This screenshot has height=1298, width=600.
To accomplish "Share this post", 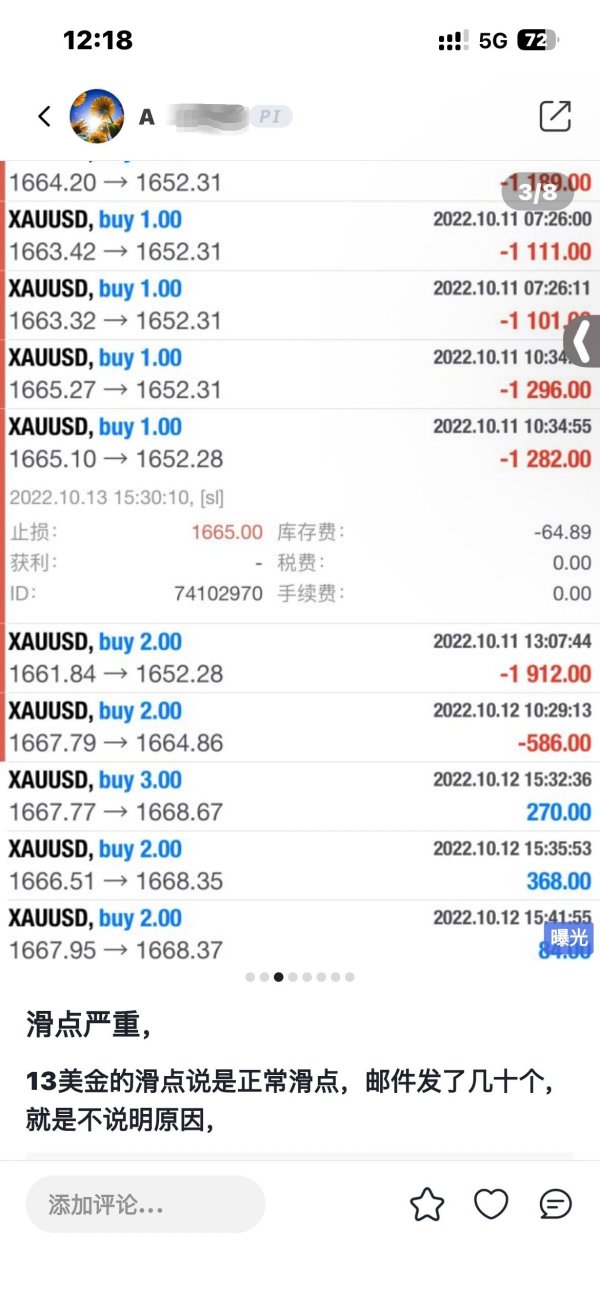I will 554,117.
